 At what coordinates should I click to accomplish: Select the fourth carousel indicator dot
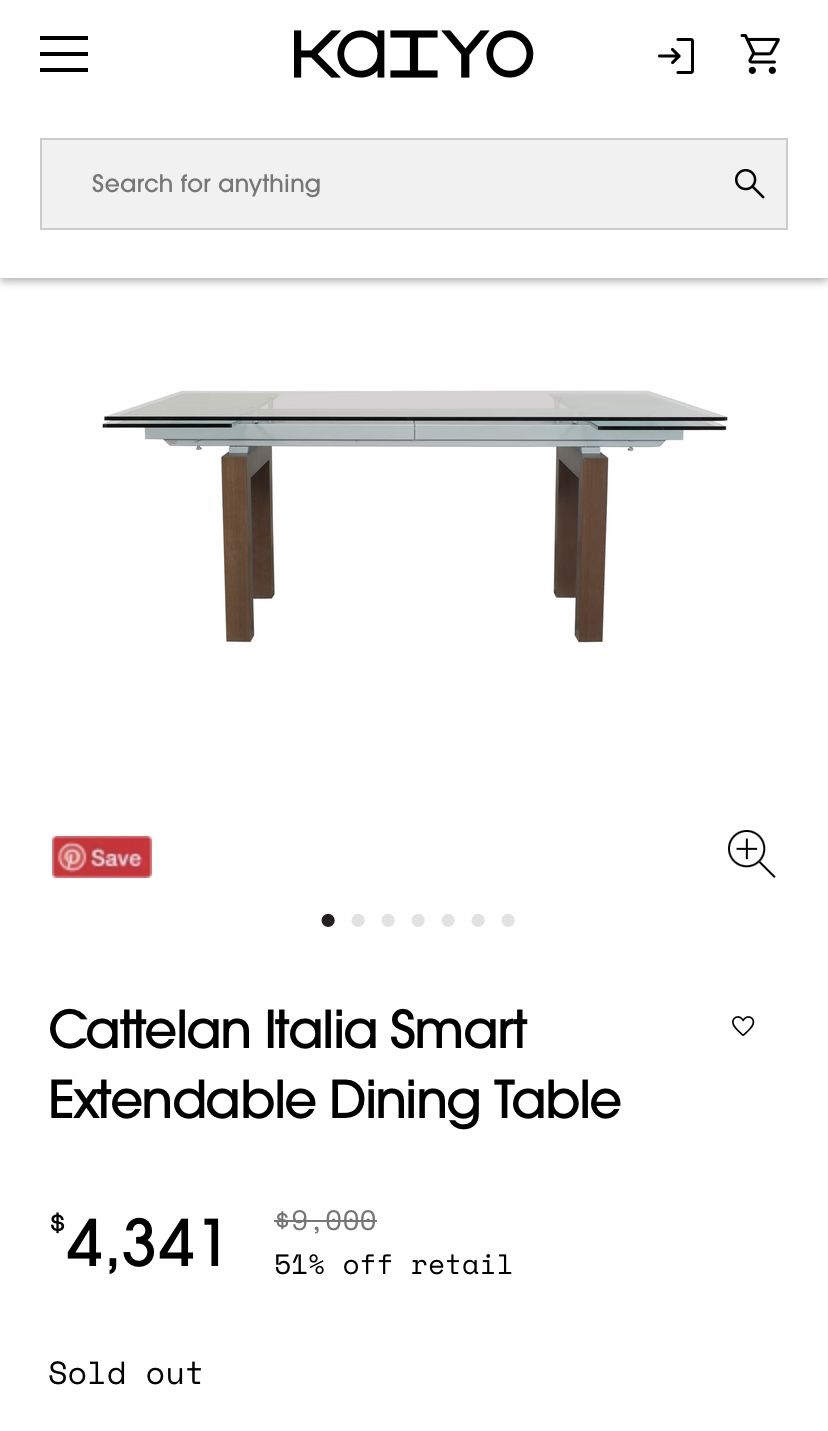coord(418,920)
